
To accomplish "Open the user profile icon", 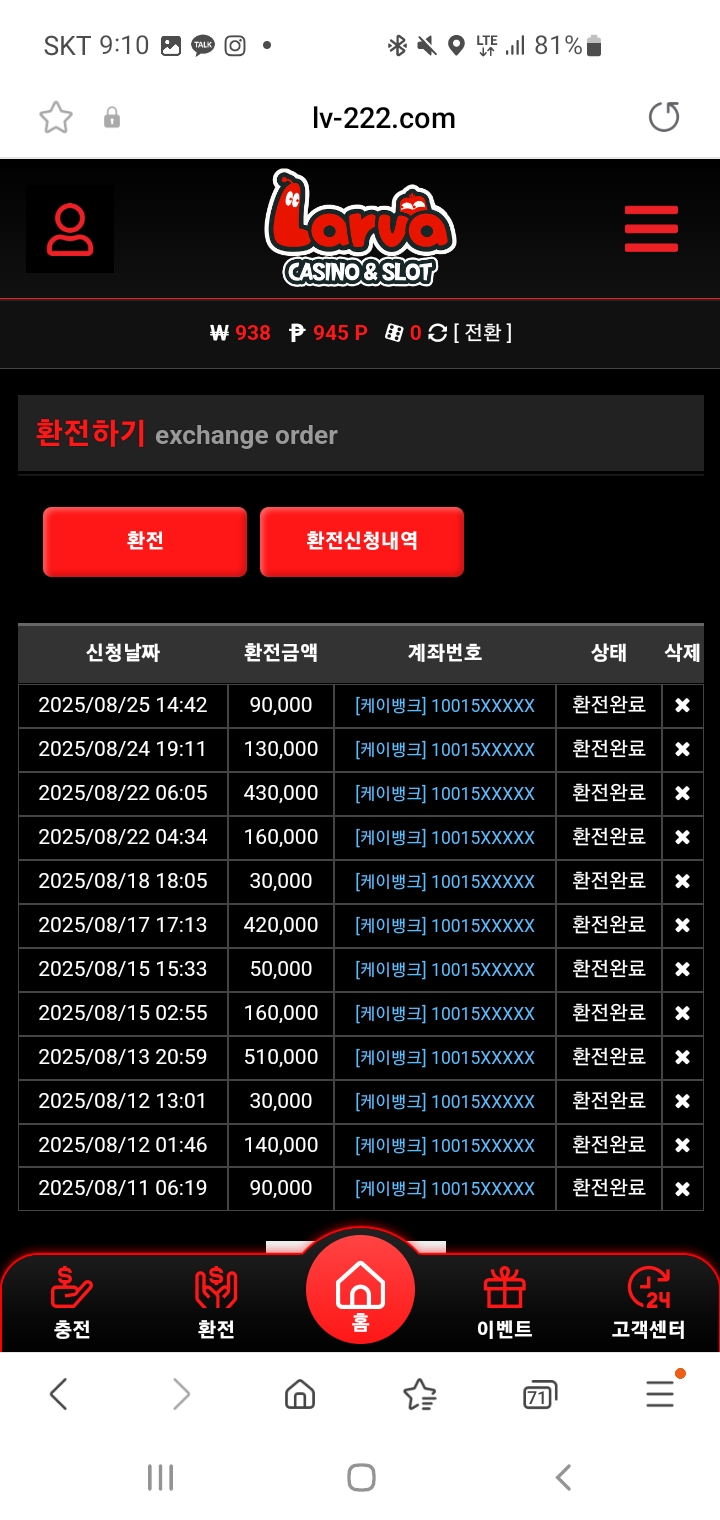I will tap(70, 230).
